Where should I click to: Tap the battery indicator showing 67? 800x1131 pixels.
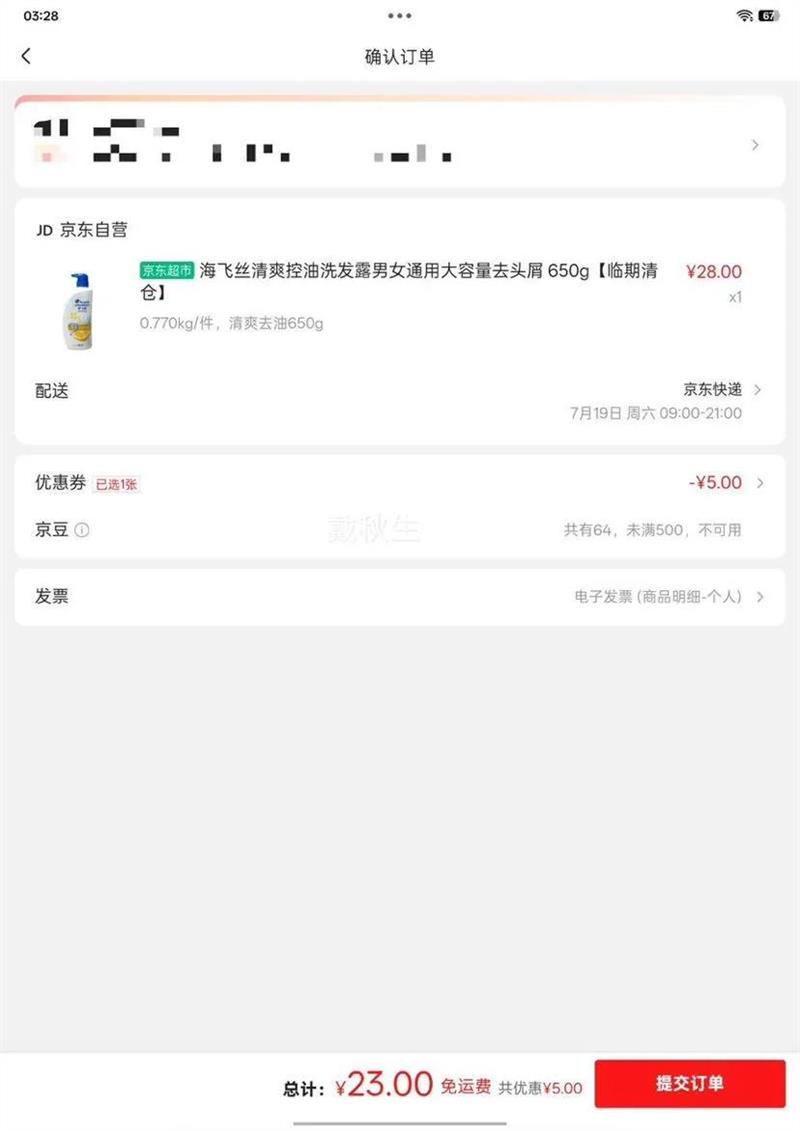767,15
